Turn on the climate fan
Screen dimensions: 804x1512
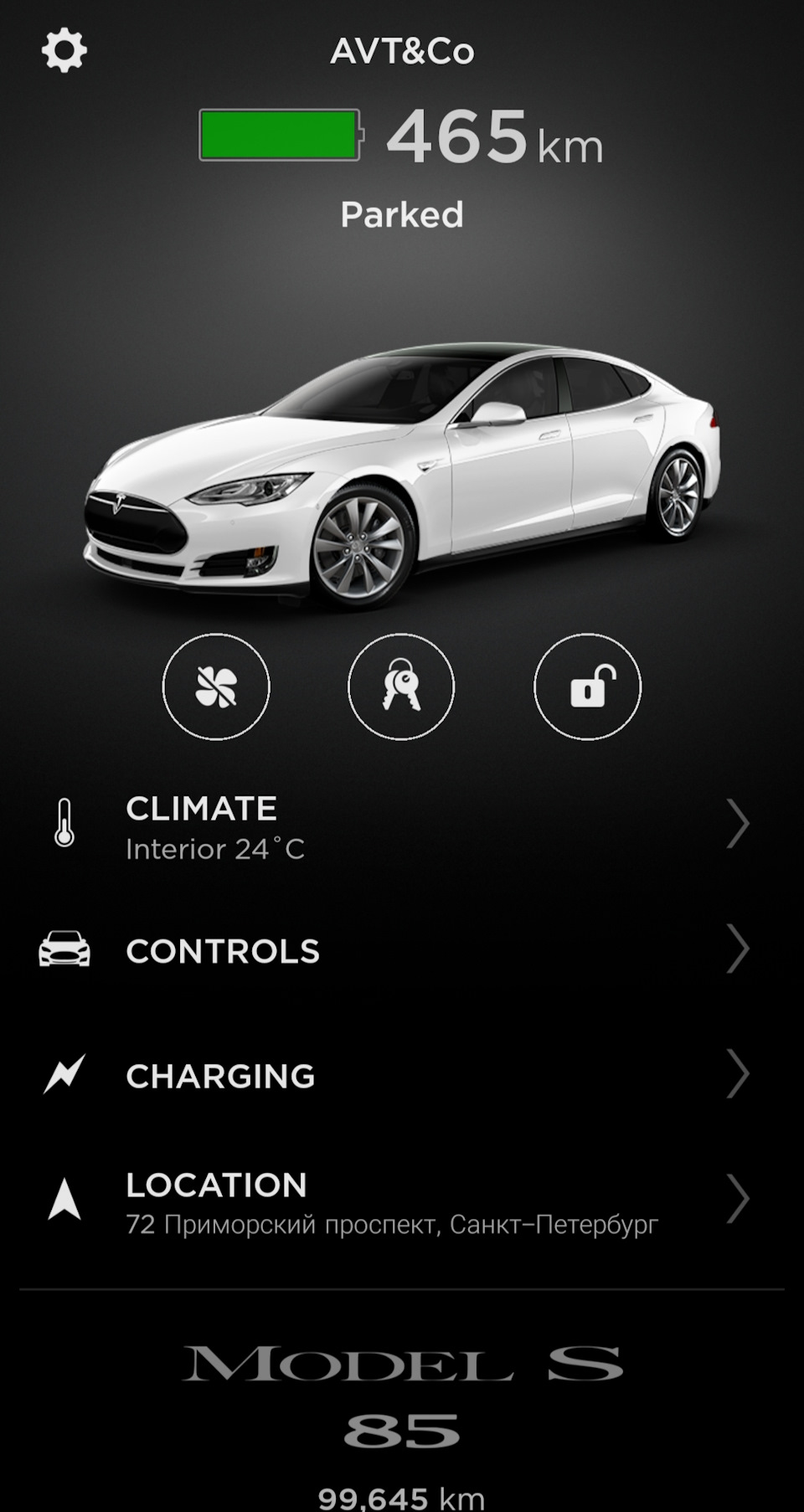[x=216, y=687]
